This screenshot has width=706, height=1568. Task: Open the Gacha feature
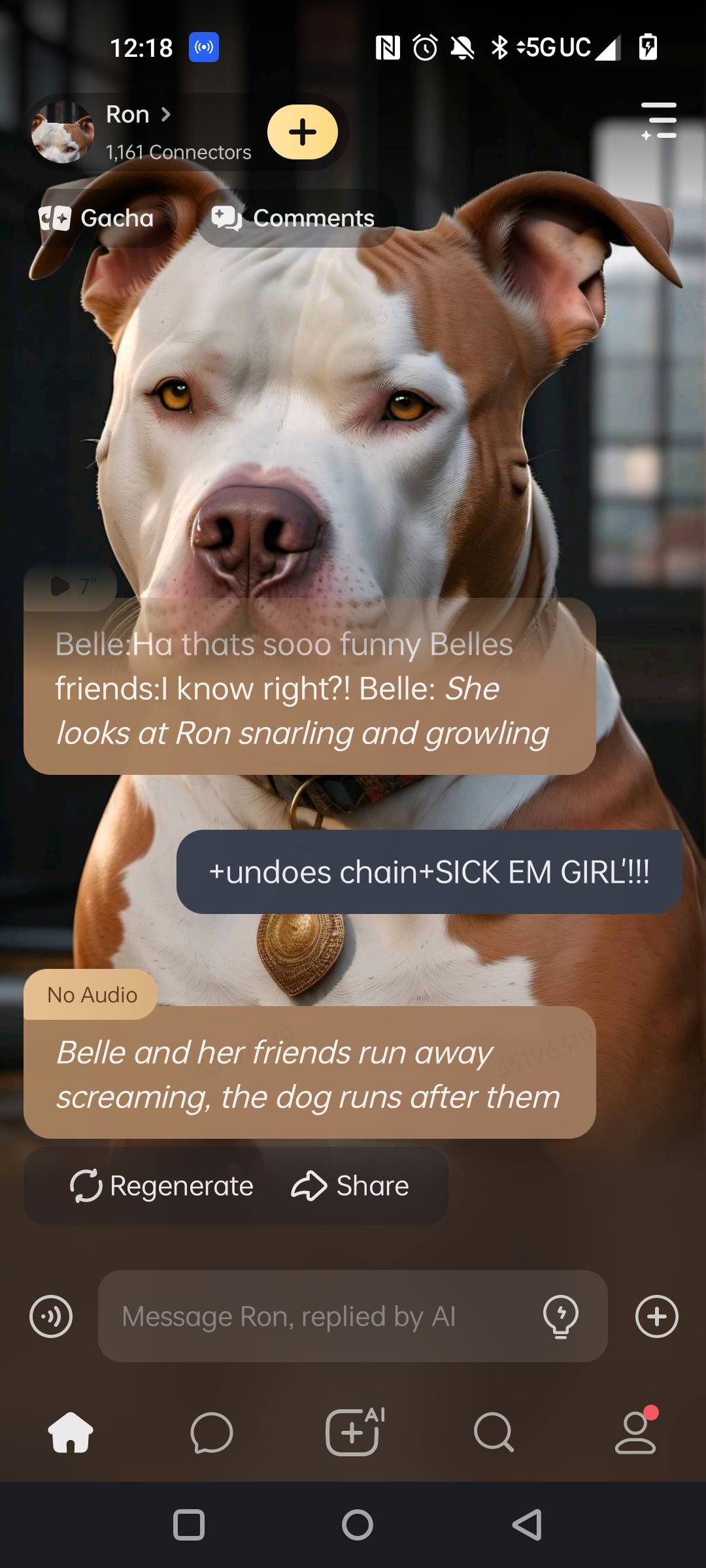pyautogui.click(x=98, y=218)
